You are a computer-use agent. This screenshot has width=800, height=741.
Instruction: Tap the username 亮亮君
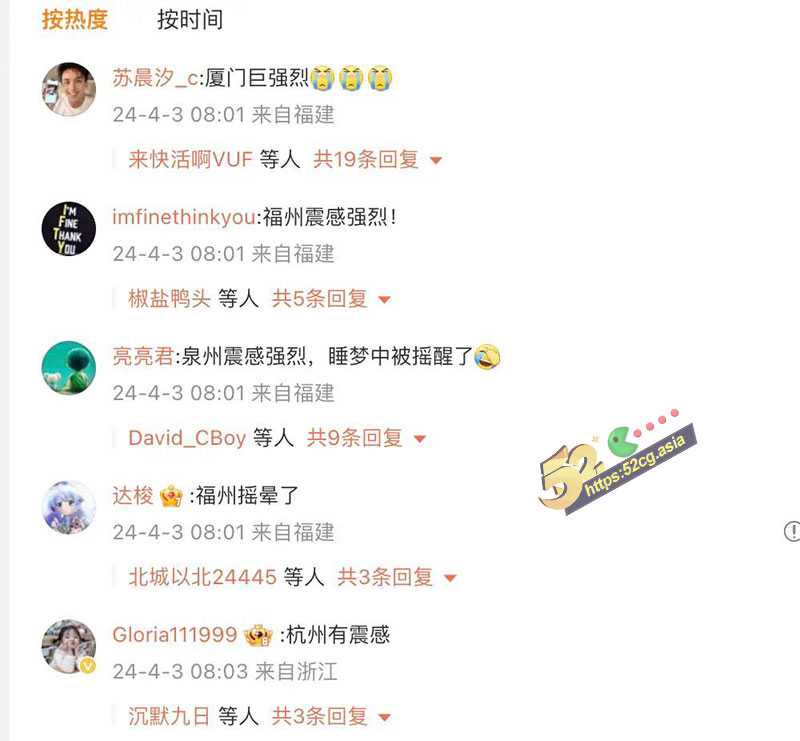142,356
